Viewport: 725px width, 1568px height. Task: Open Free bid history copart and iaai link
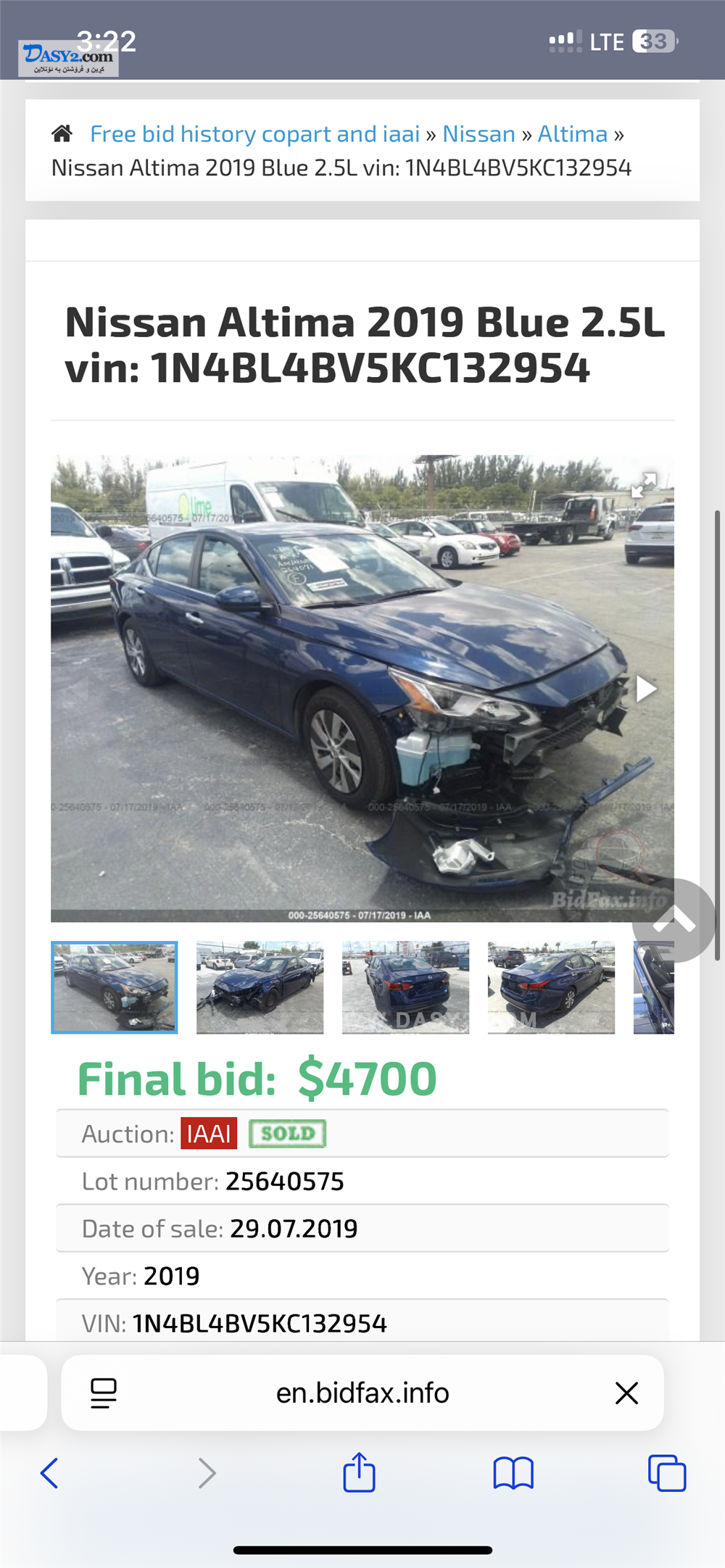(x=254, y=134)
